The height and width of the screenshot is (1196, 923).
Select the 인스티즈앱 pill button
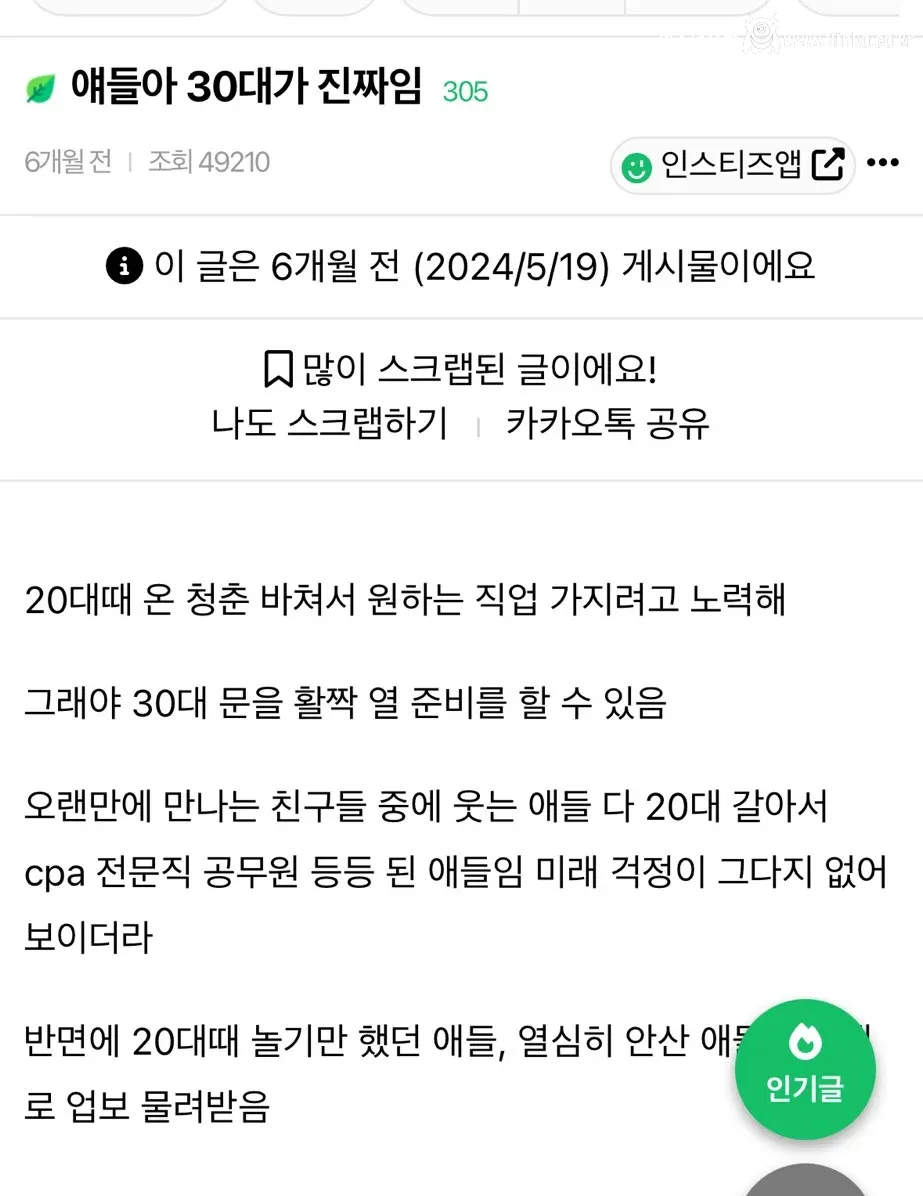point(731,163)
